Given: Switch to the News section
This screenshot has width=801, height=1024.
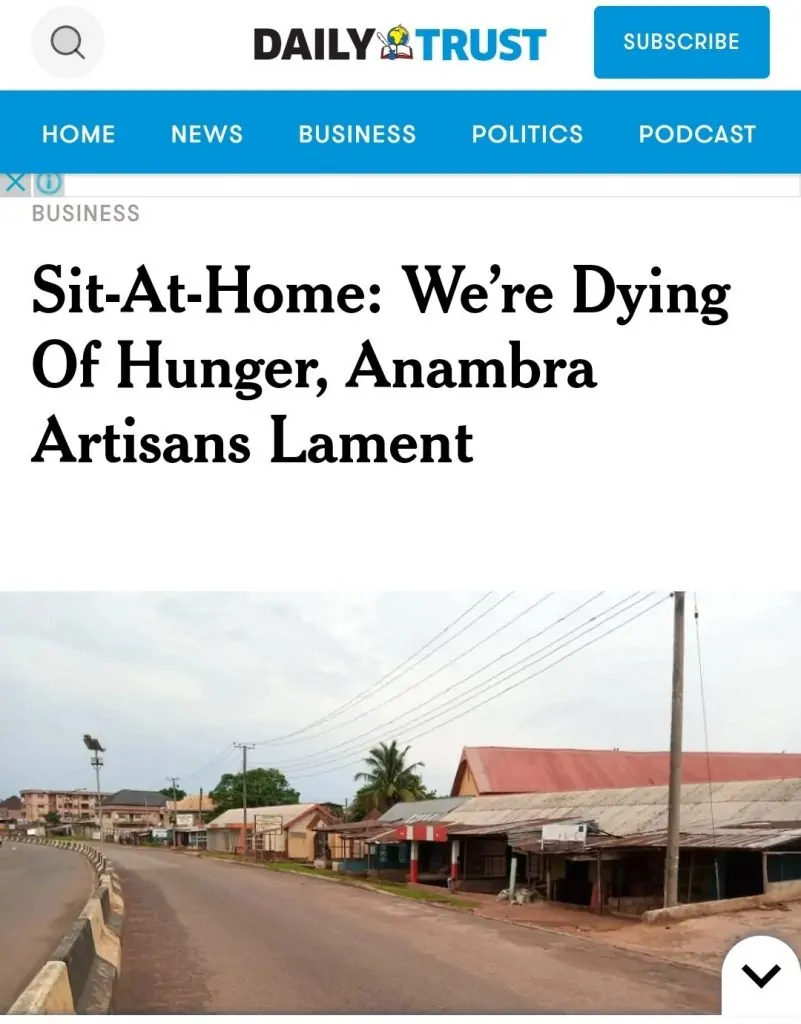Looking at the screenshot, I should 206,134.
